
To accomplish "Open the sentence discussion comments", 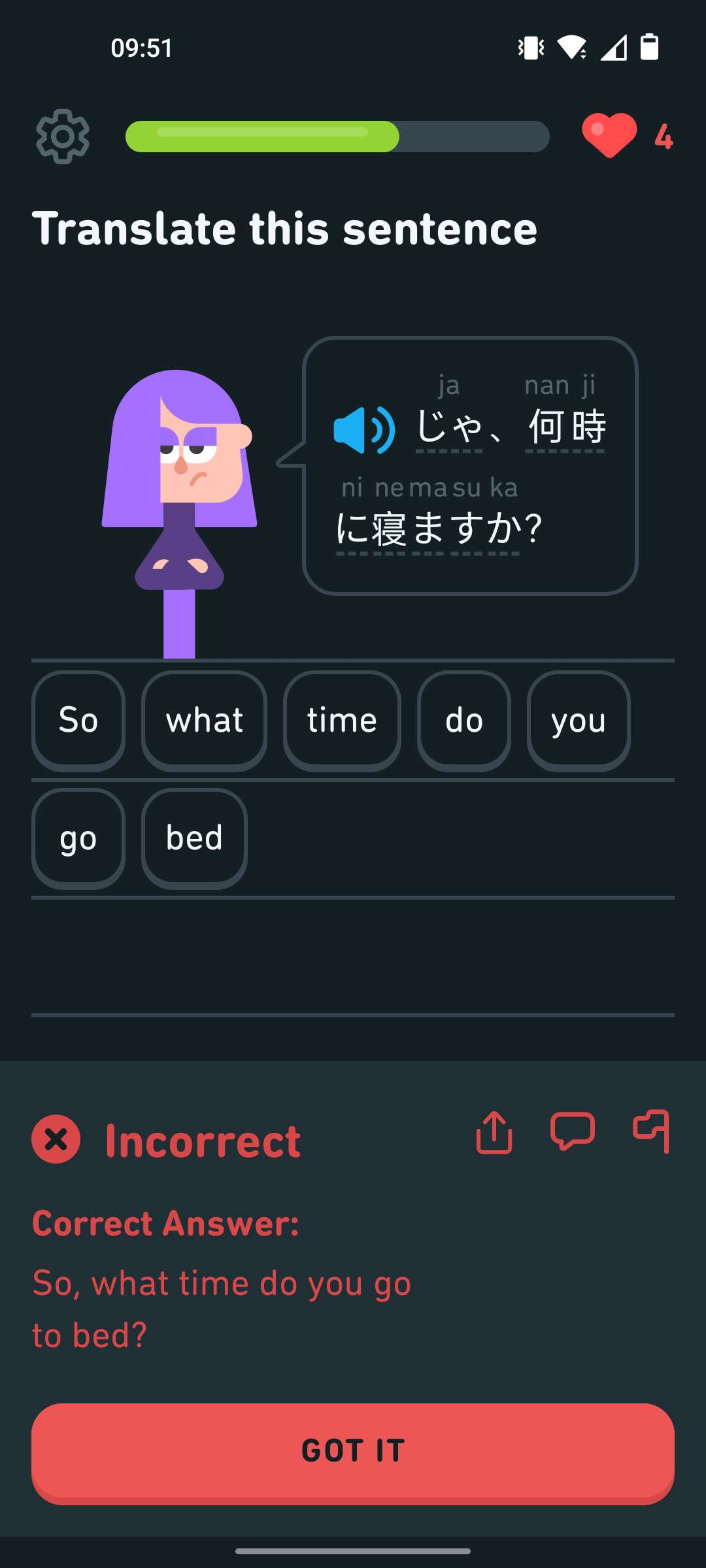I will pyautogui.click(x=573, y=1131).
